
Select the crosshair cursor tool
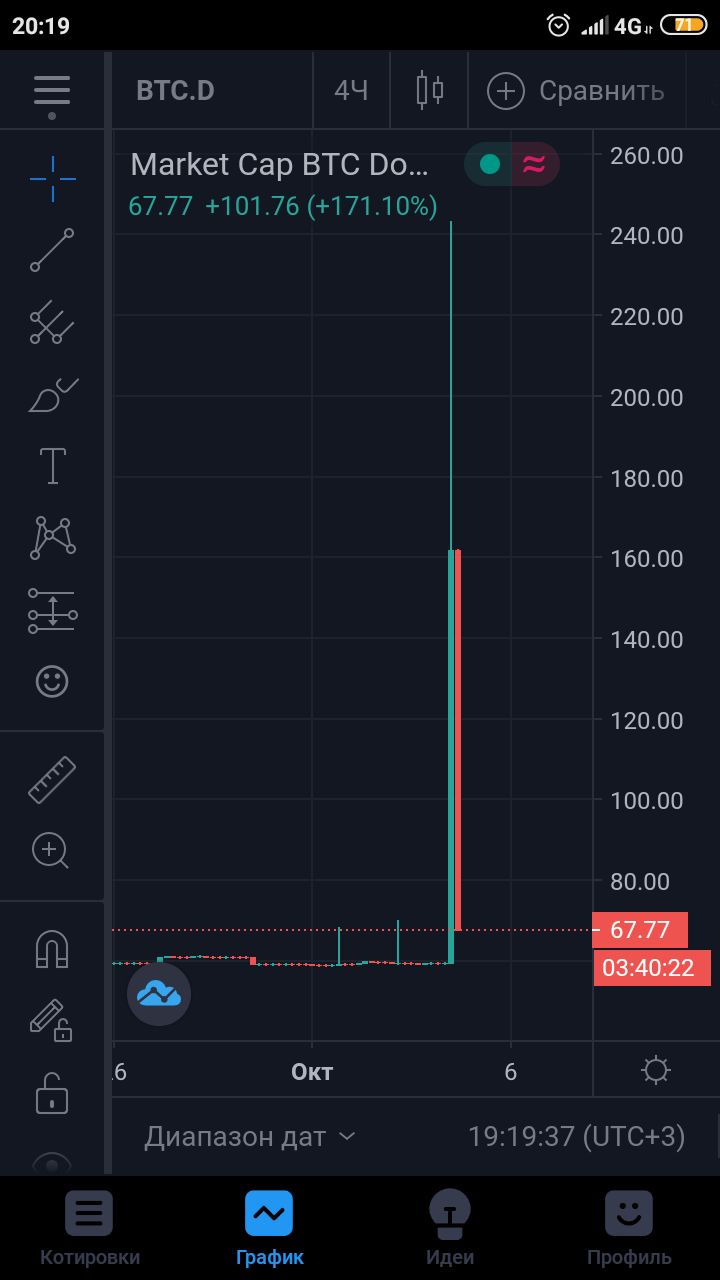coord(52,179)
